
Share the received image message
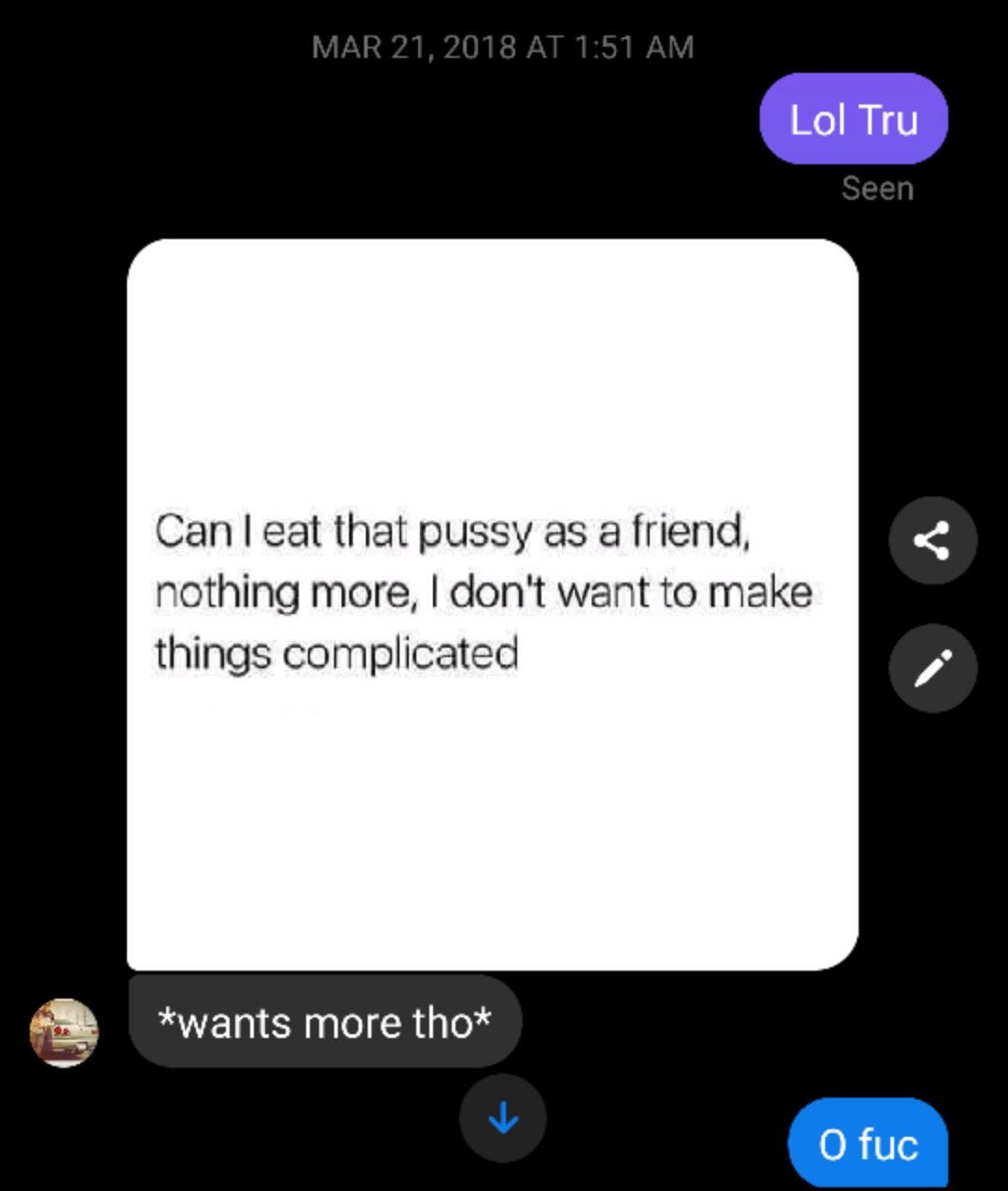pyautogui.click(x=931, y=540)
